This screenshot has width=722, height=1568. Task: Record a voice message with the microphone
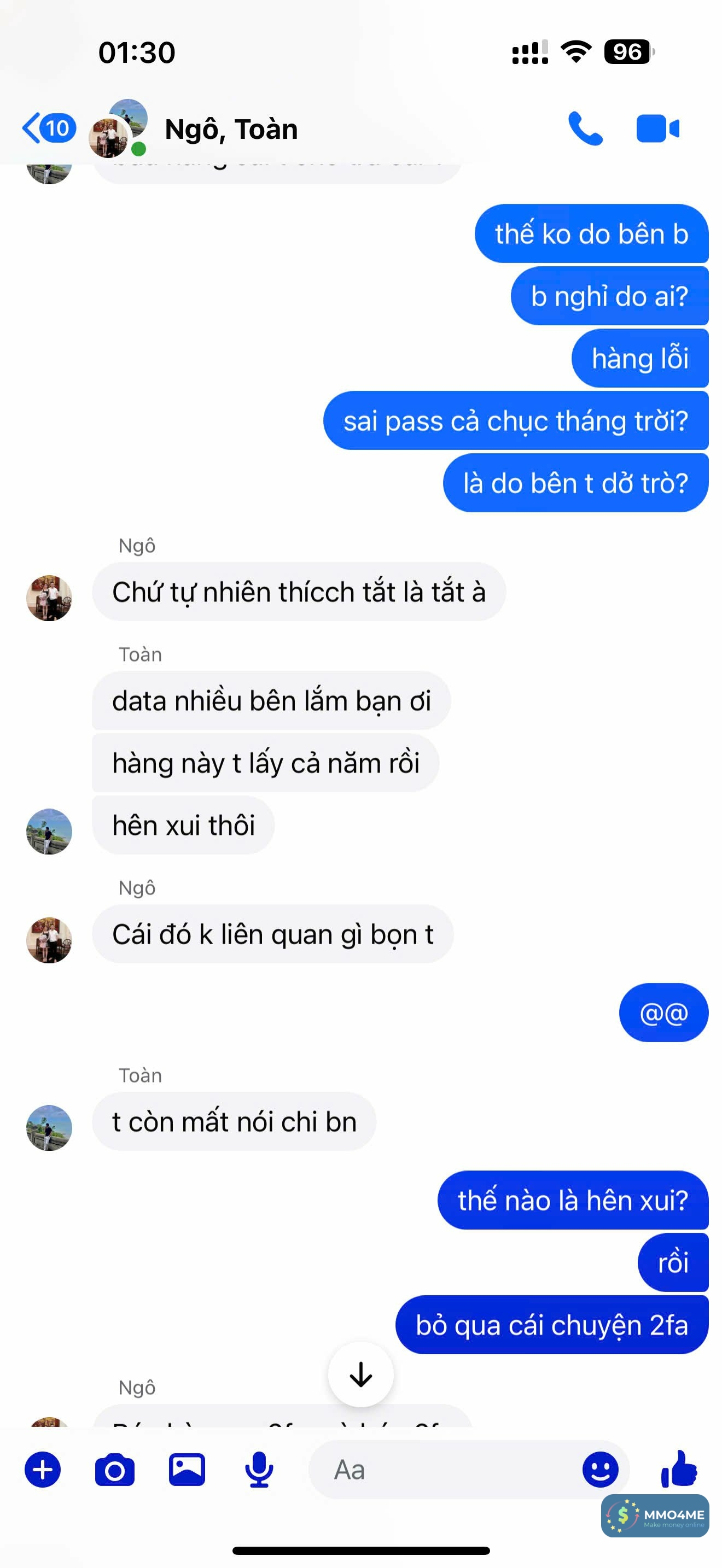259,1470
